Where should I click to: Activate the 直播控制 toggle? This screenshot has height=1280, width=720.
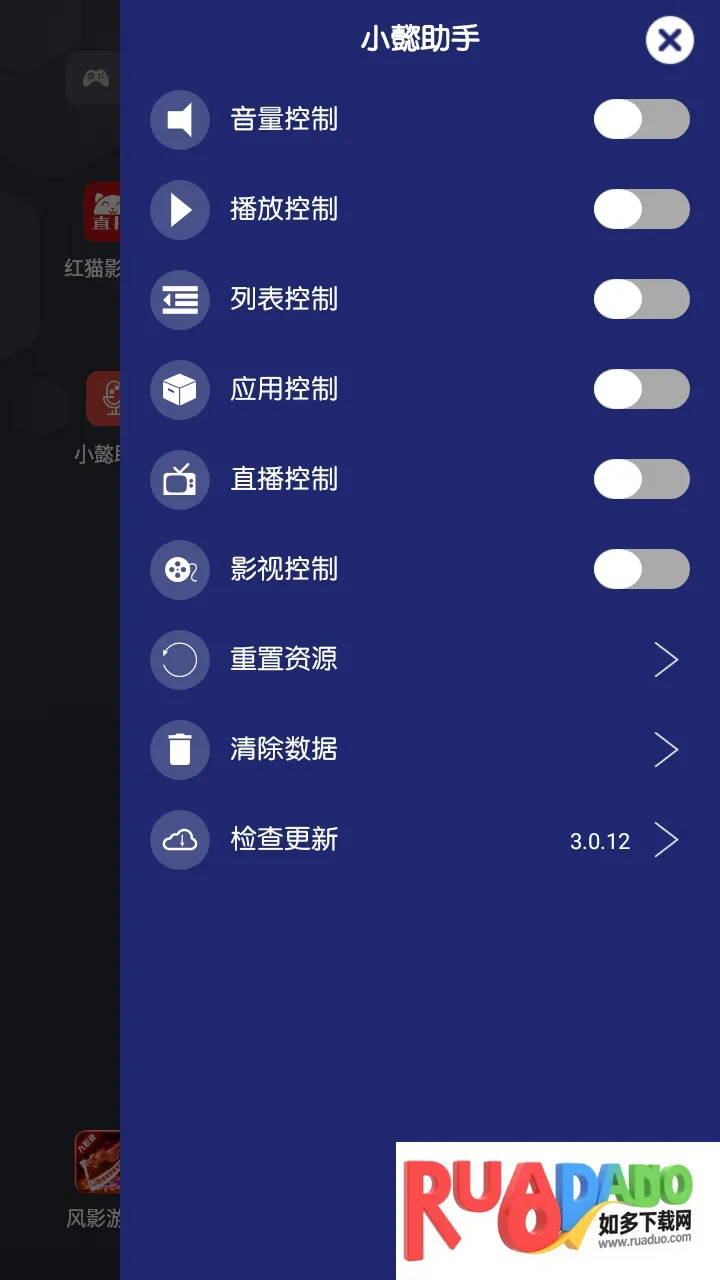pyautogui.click(x=641, y=480)
